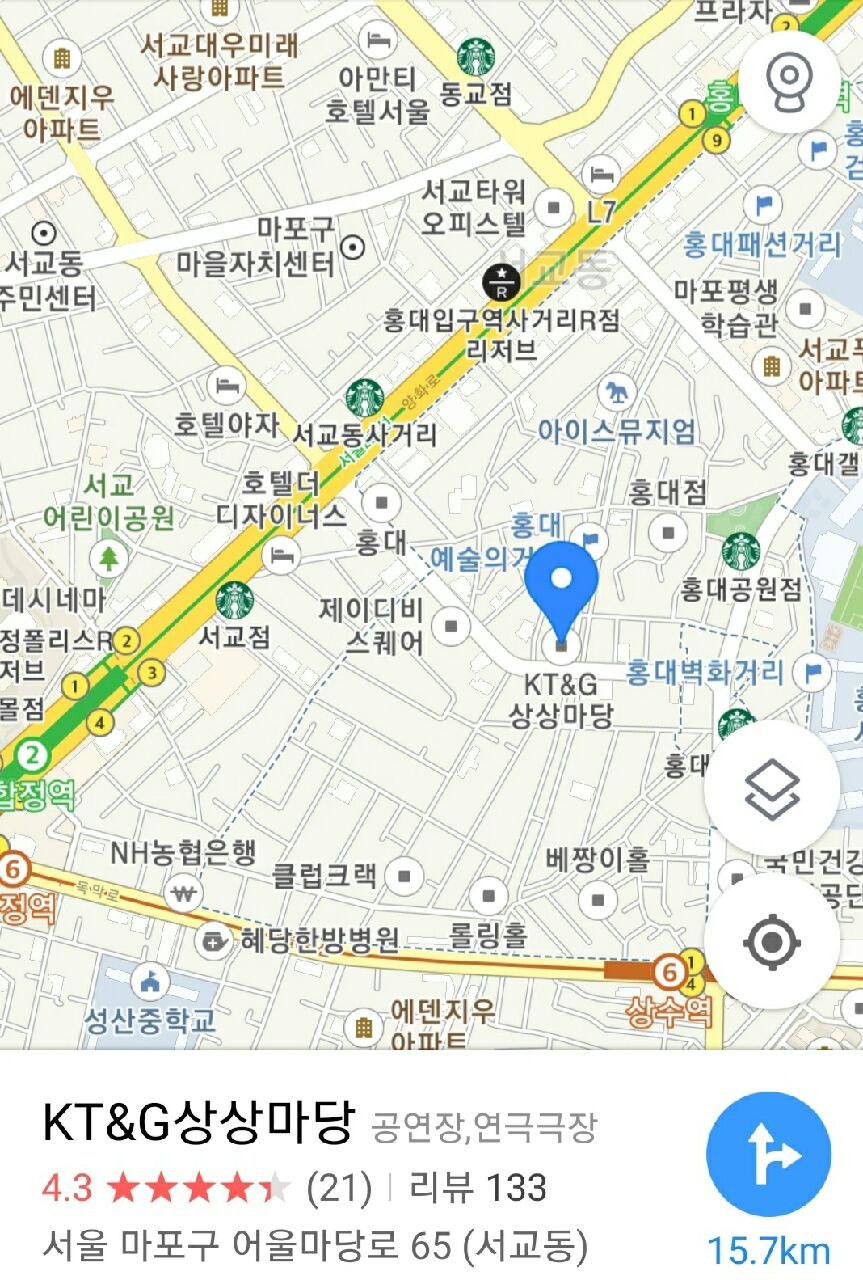
Task: Select the 서교타워오피스텔 marker
Action: pos(553,208)
